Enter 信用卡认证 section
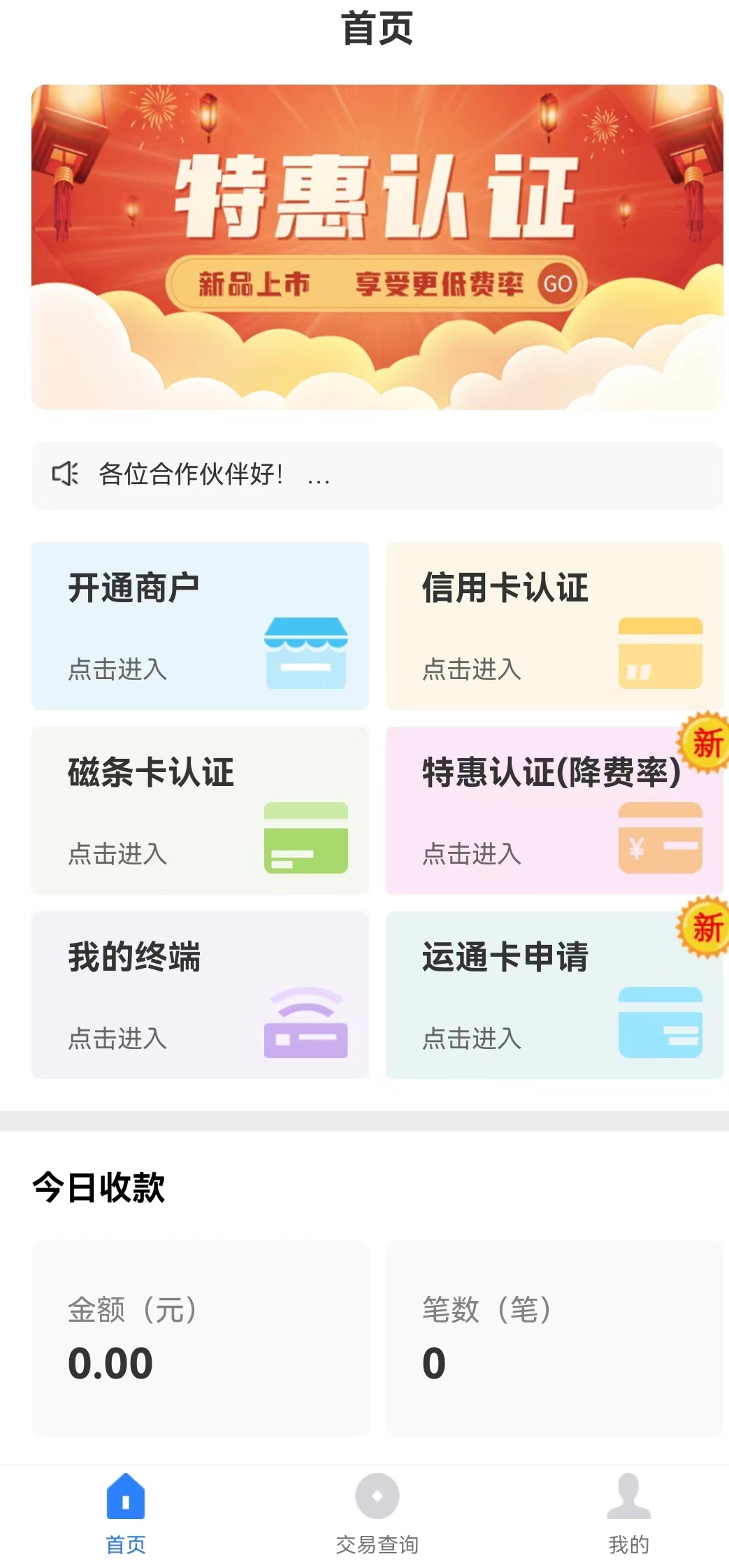Screen dimensions: 729x1568 554,626
